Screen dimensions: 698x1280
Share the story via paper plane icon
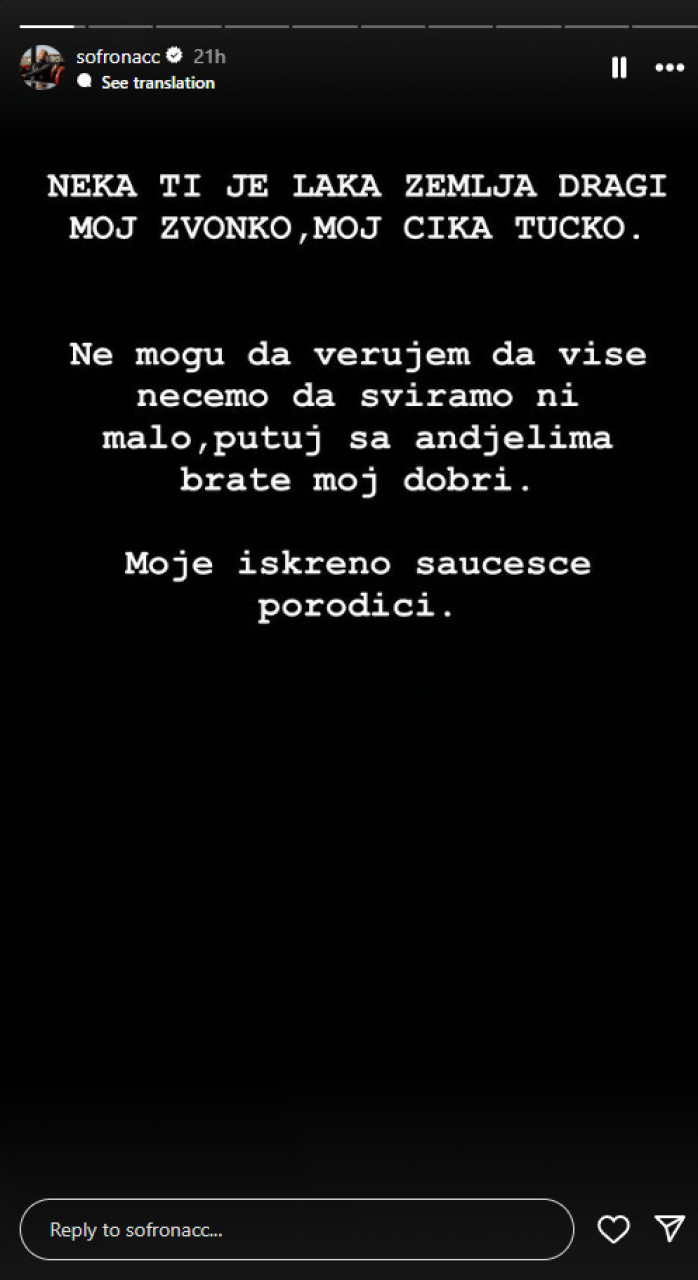coord(669,1229)
